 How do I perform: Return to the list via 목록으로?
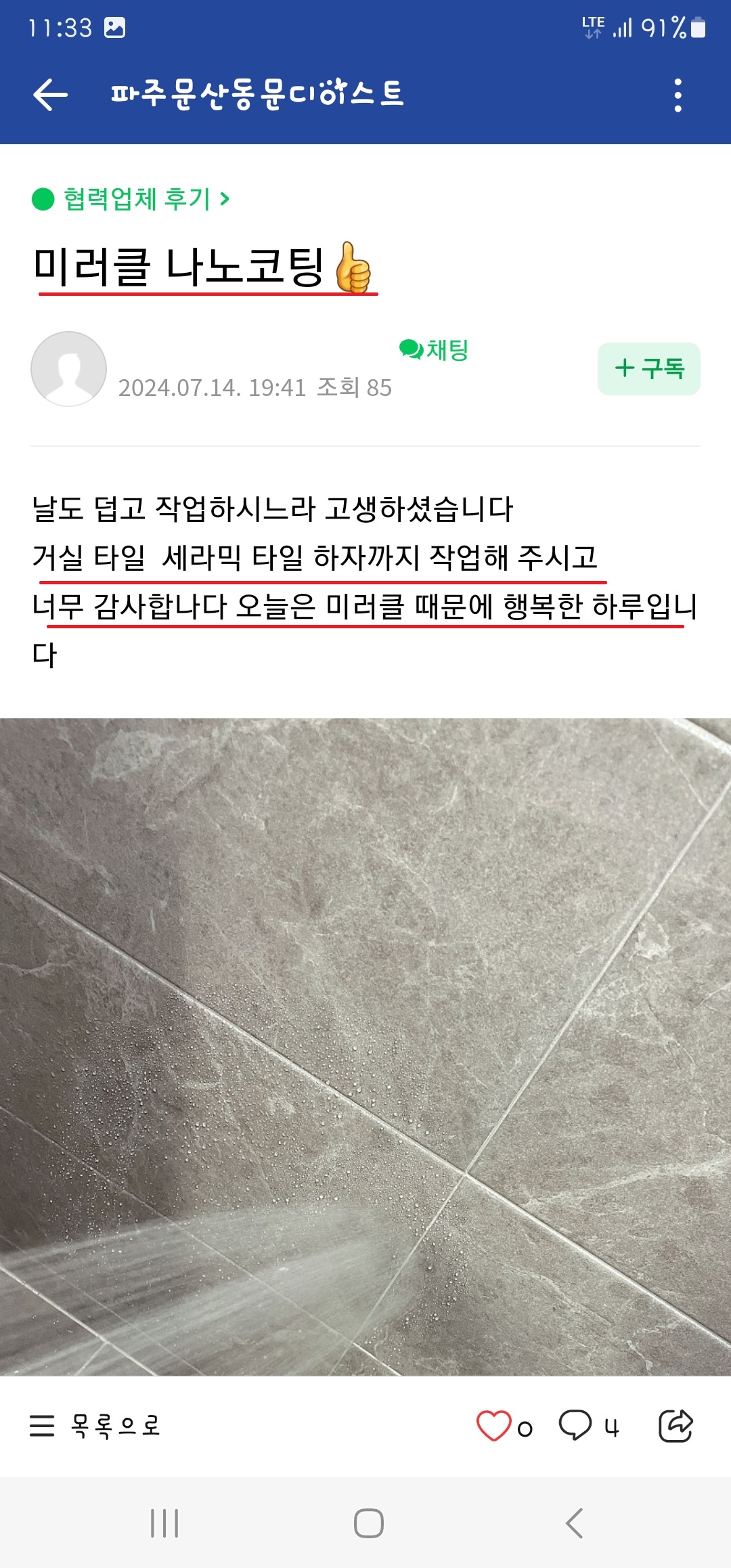coord(95,1426)
